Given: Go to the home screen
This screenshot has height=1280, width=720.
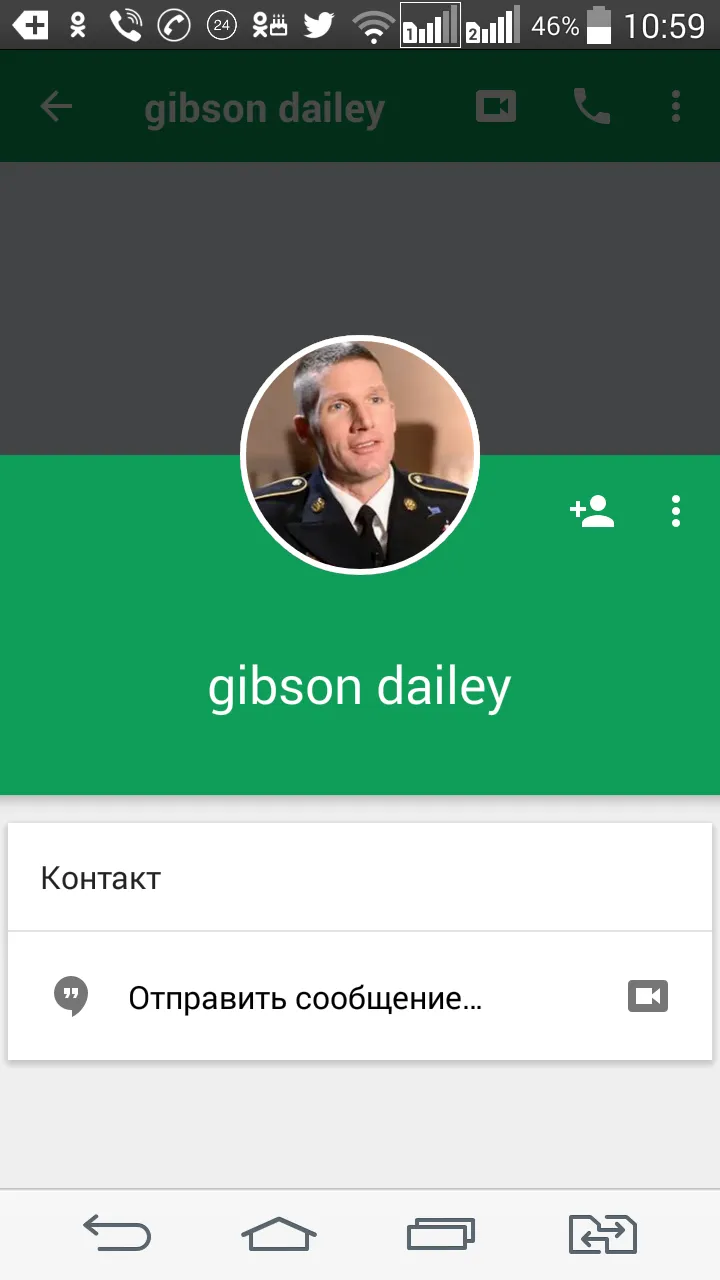Looking at the screenshot, I should tap(279, 1233).
